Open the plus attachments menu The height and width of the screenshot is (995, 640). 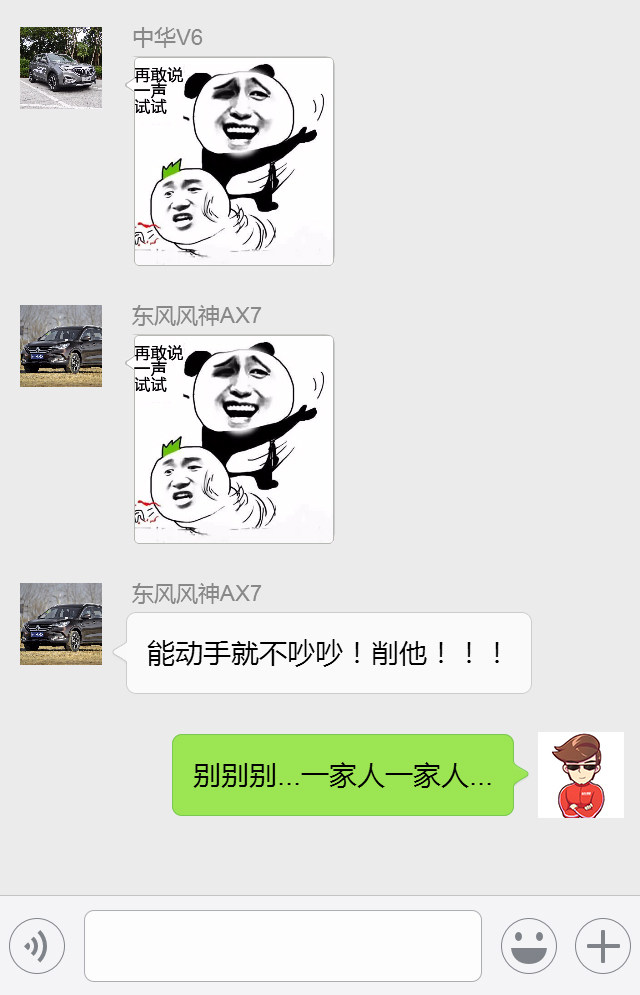(x=602, y=946)
